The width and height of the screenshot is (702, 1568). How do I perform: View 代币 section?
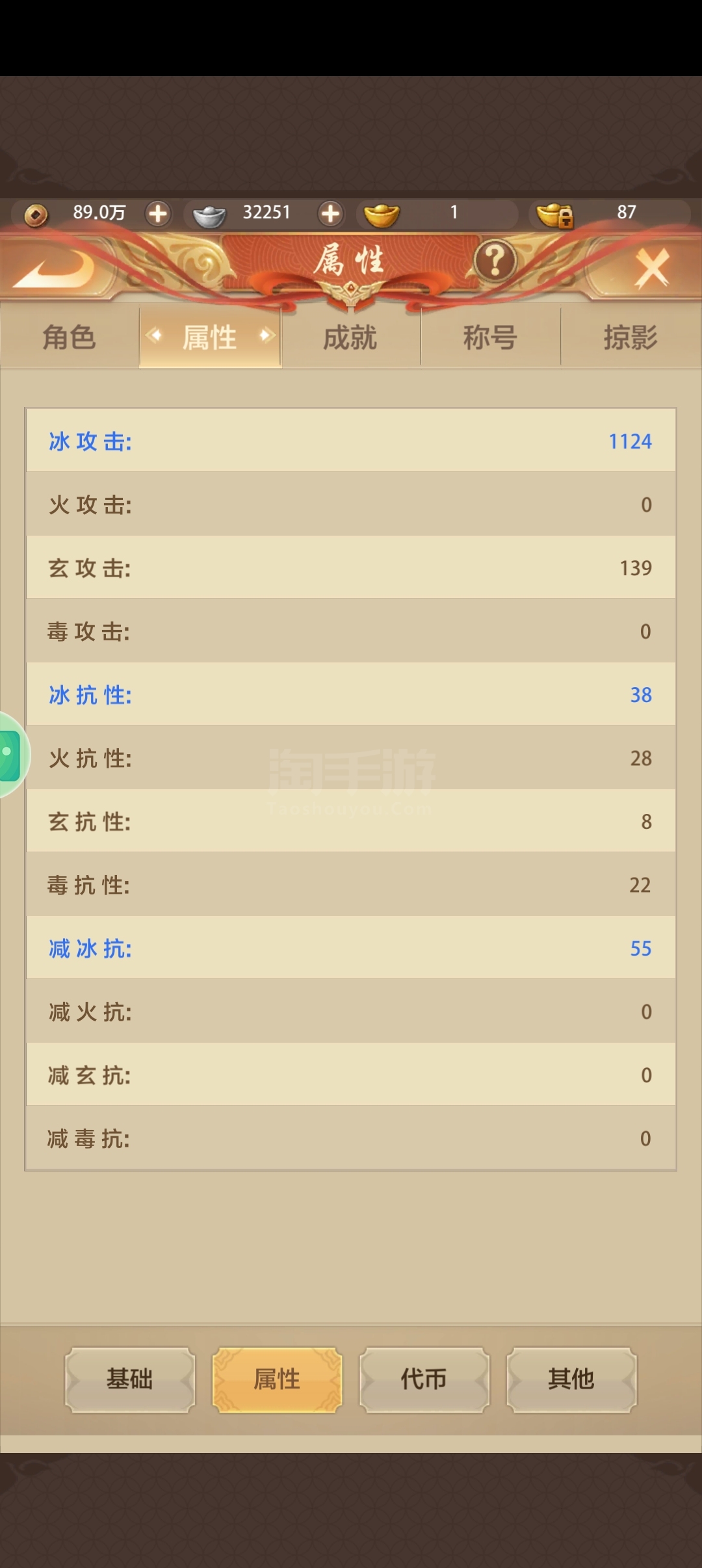coord(424,1379)
